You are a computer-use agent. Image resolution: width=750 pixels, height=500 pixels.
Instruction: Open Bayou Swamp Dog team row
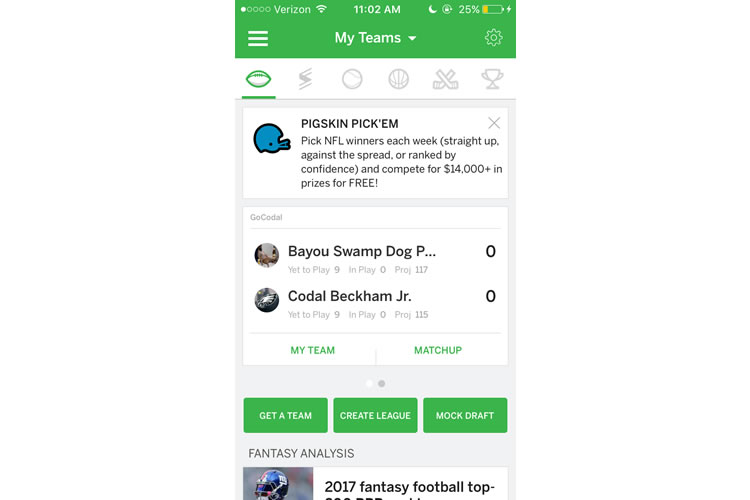[375, 256]
